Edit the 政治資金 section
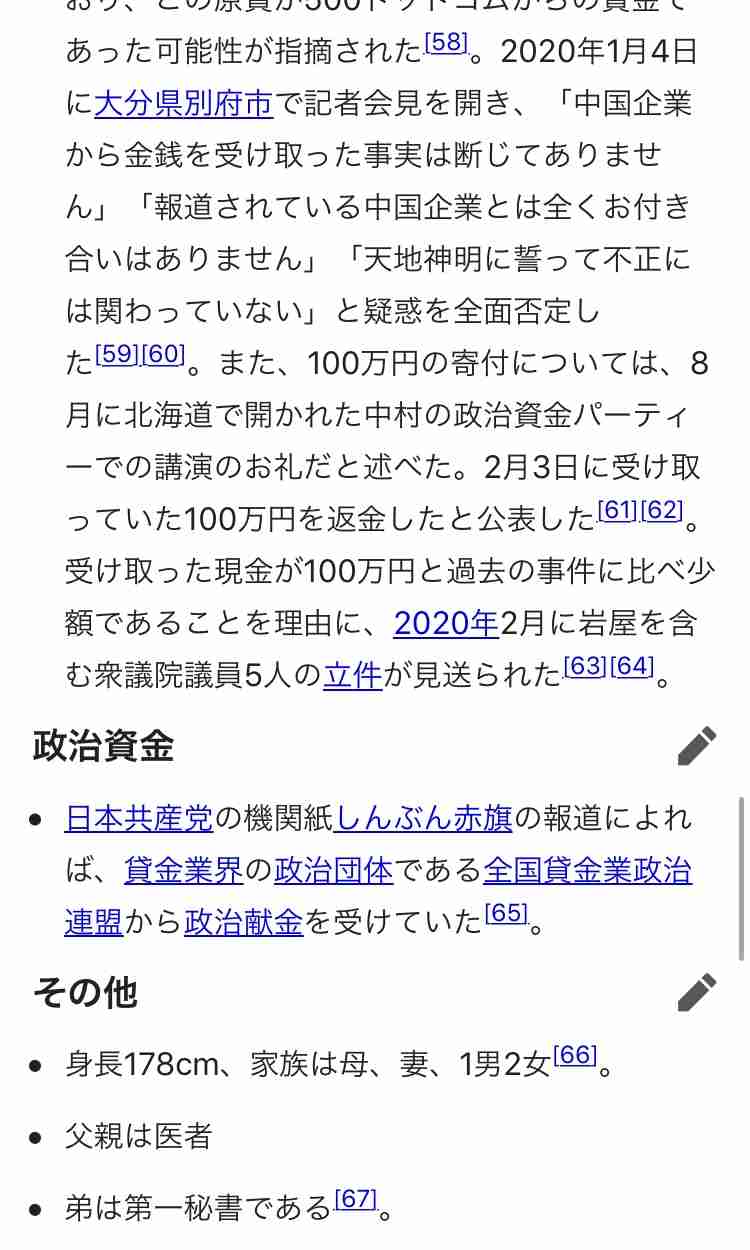The height and width of the screenshot is (1250, 750). click(697, 746)
